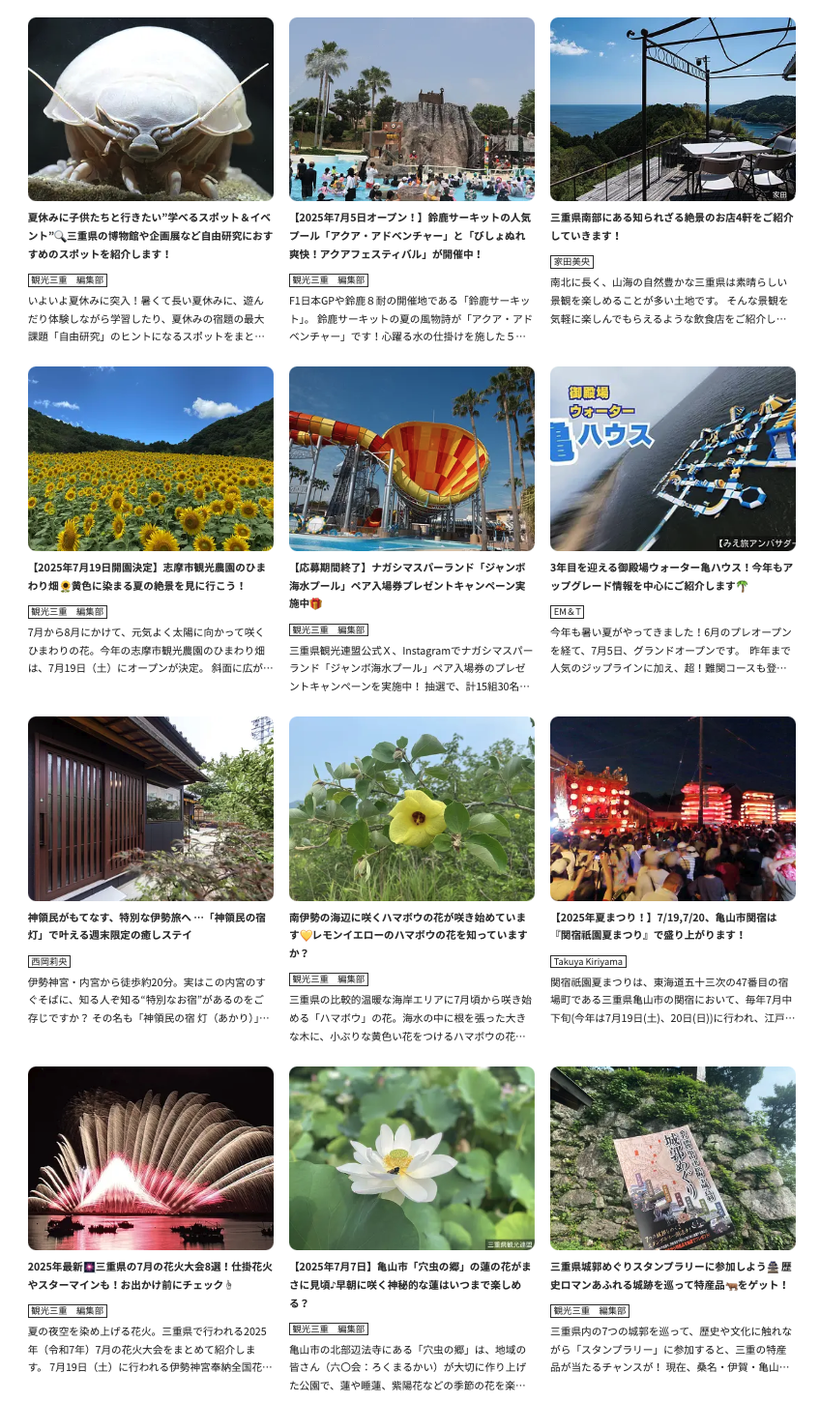This screenshot has height=1402, width=820.
Task: Tap the 家田美央 author tag
Action: (571, 262)
